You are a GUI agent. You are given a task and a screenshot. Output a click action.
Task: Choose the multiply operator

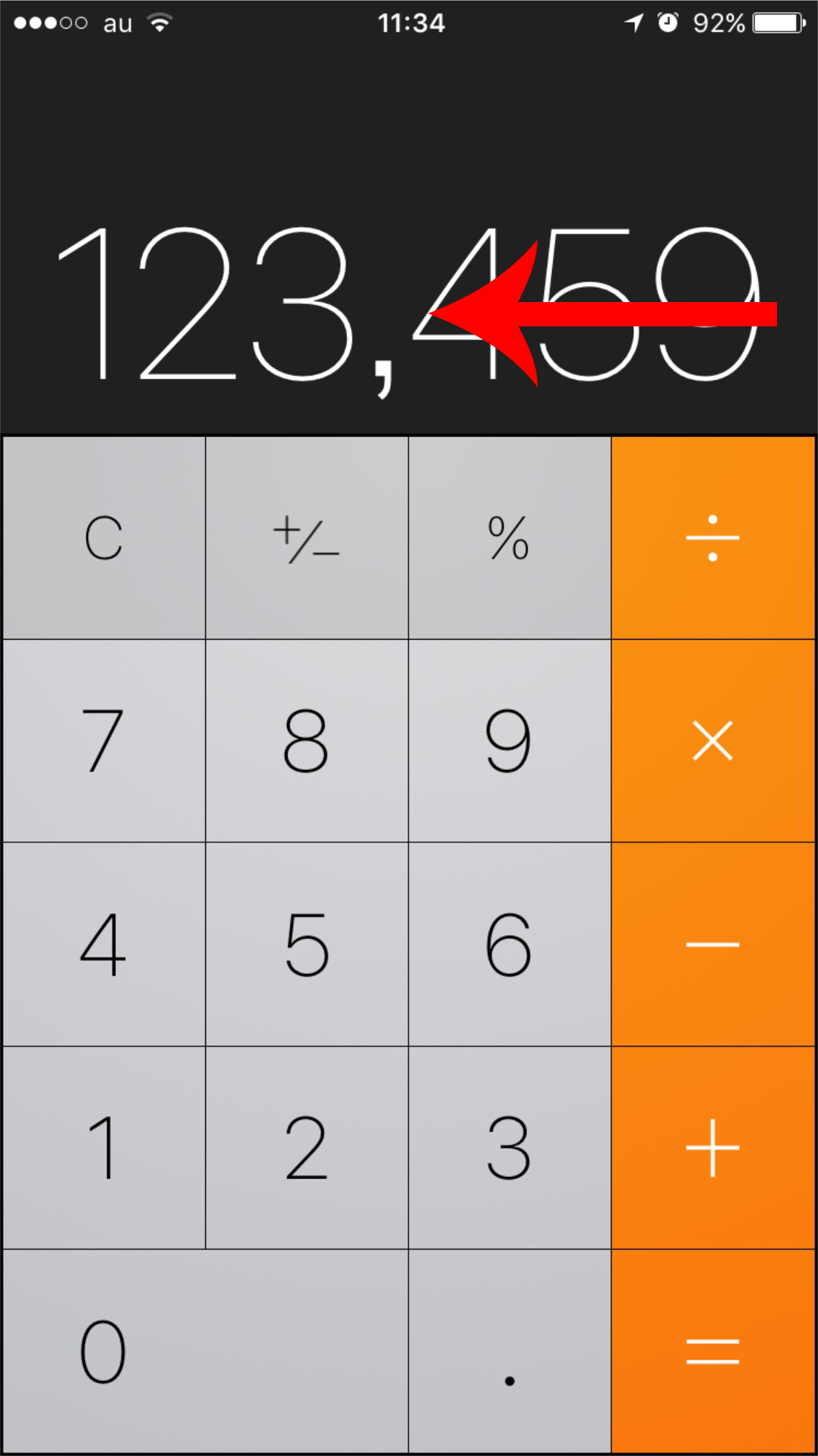tap(713, 741)
